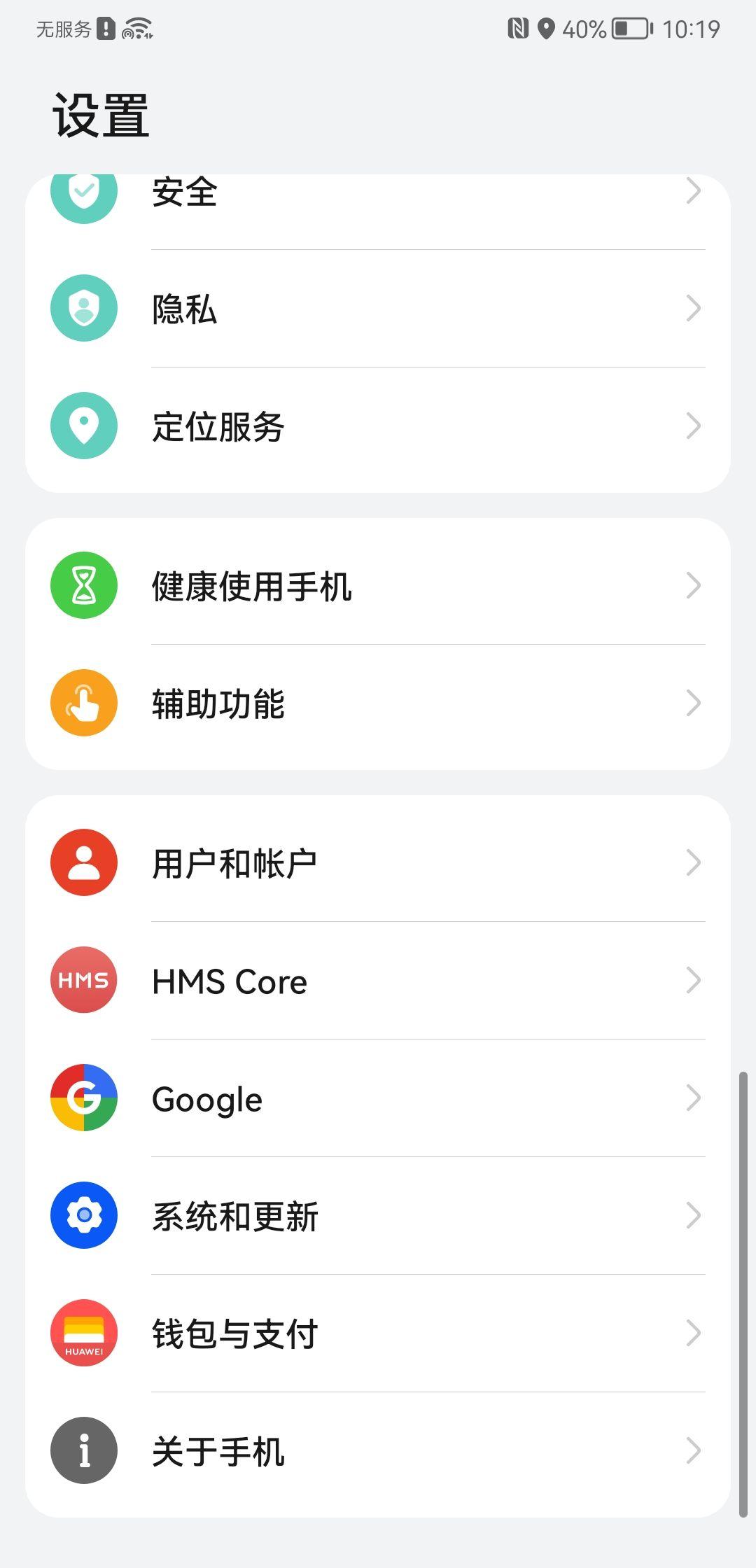Go to 定位服务
This screenshot has height=1568, width=756.
pyautogui.click(x=378, y=426)
